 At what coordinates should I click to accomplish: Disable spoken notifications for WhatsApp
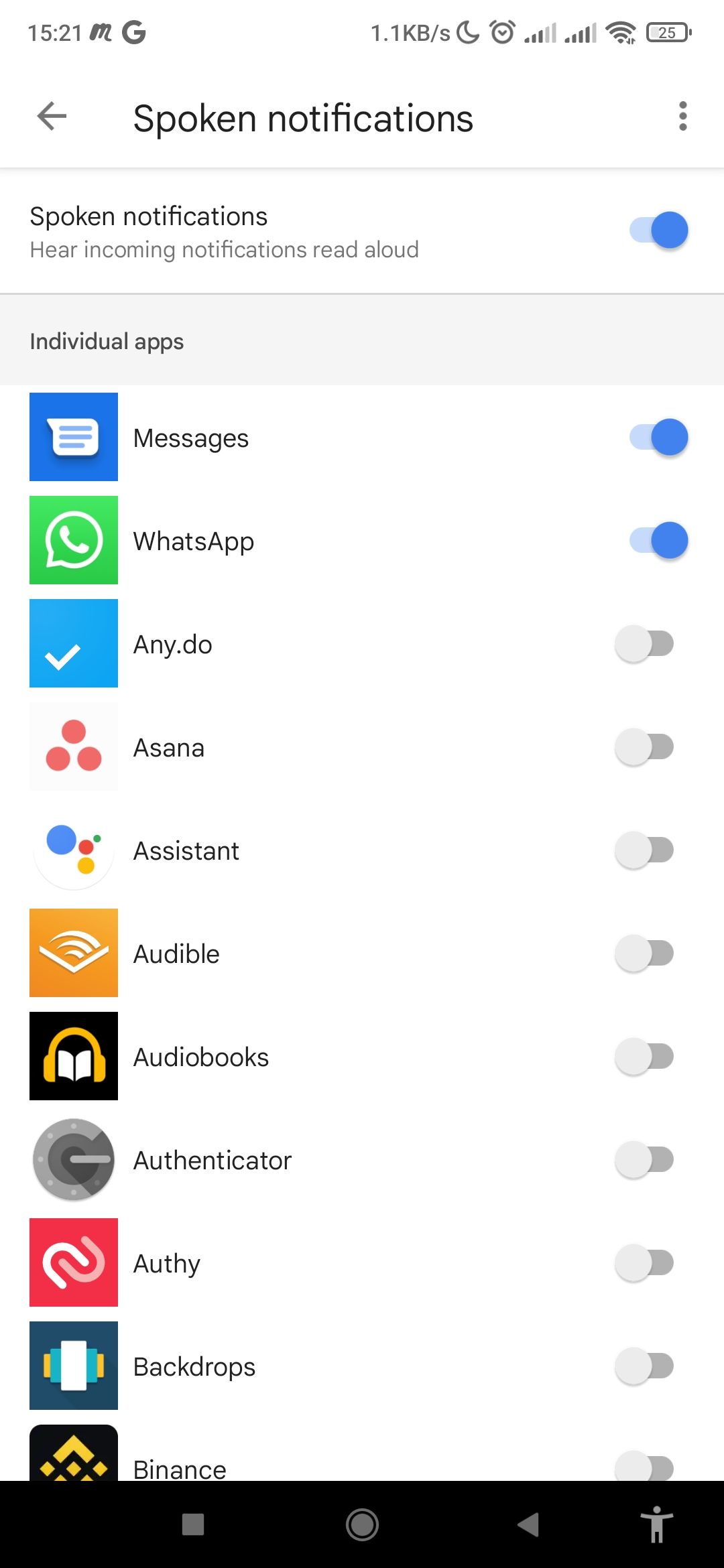point(658,541)
